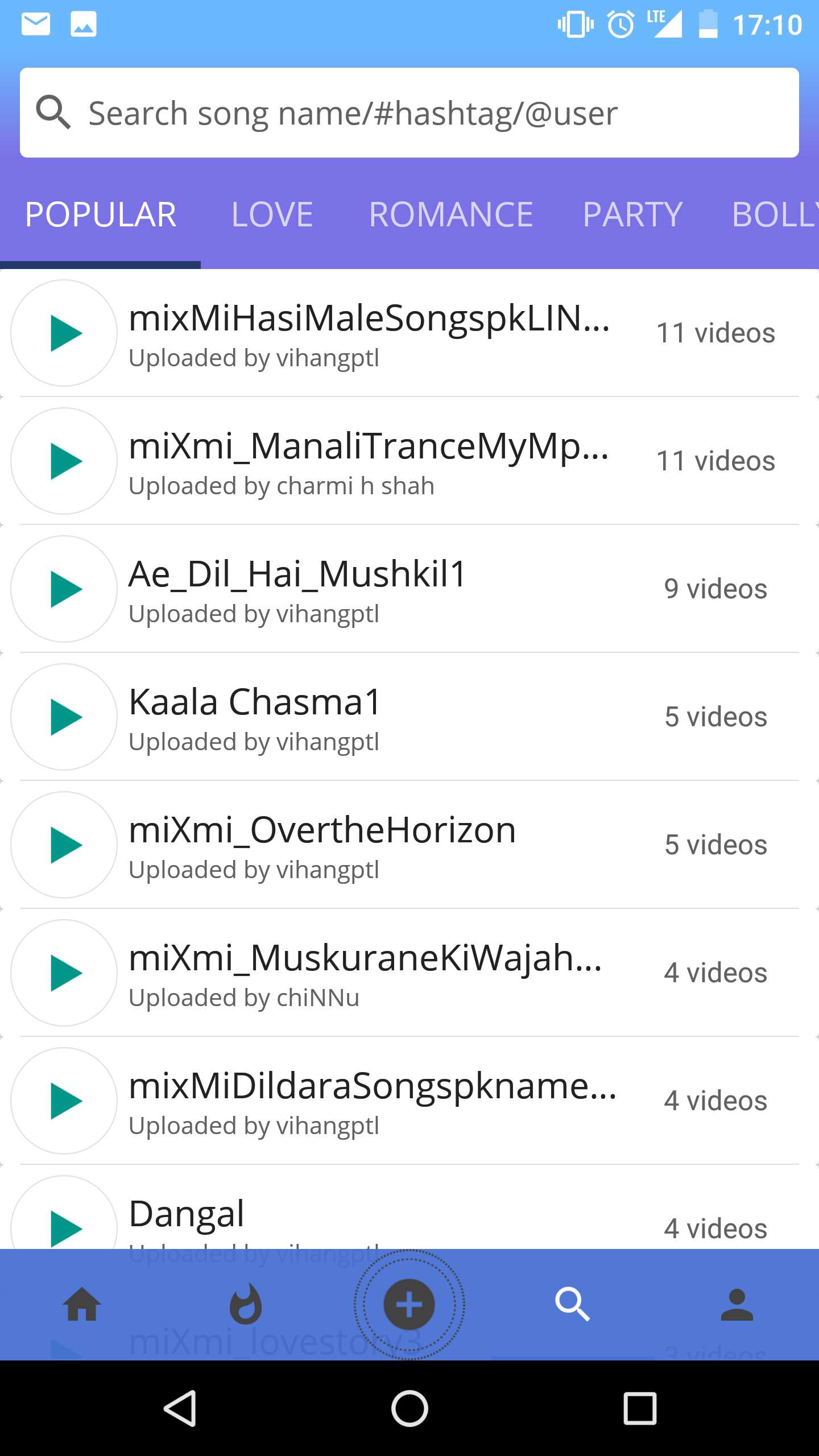Image resolution: width=819 pixels, height=1456 pixels.
Task: Select the POPULAR tab
Action: [101, 214]
